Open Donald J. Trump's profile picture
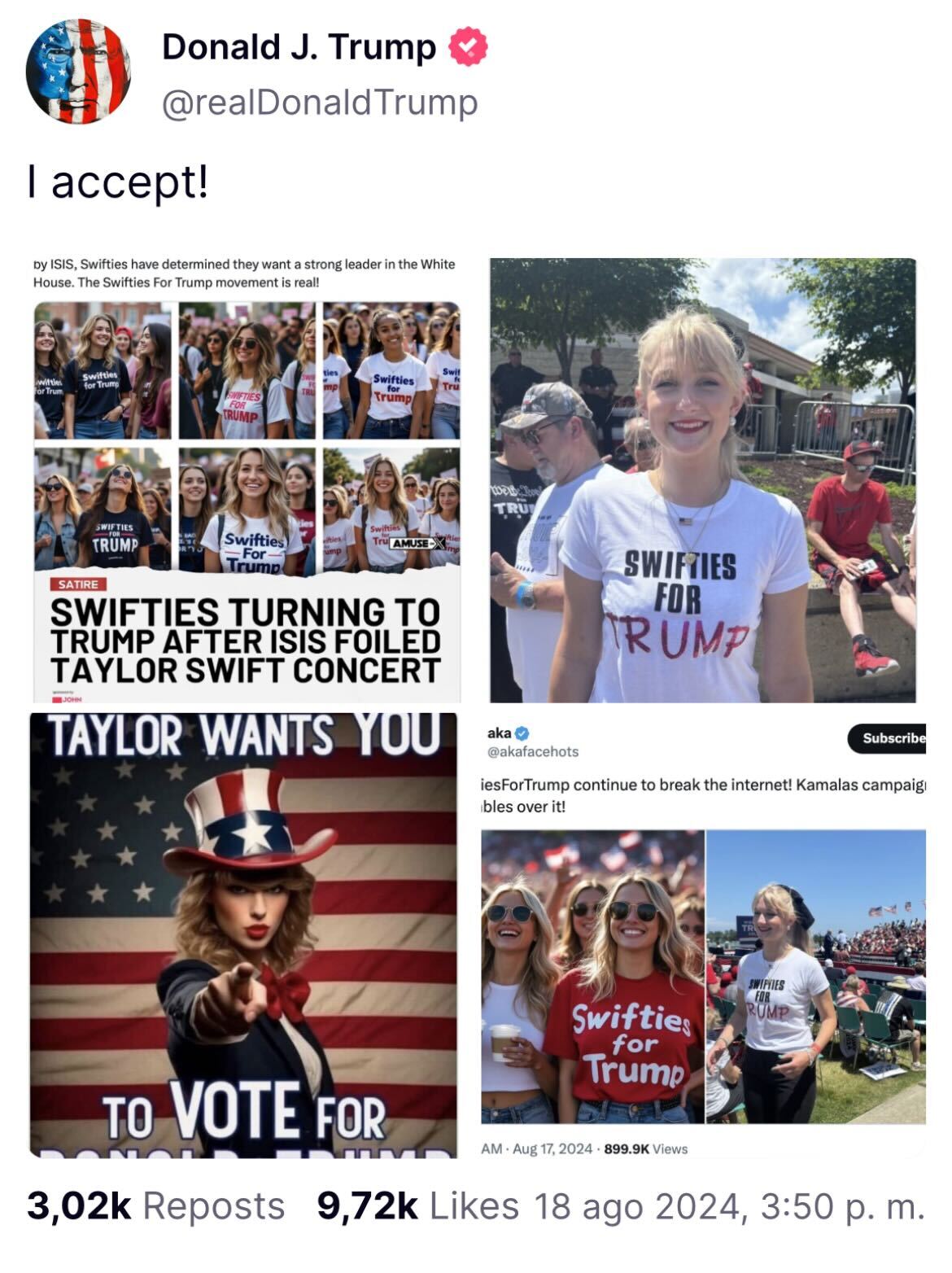This screenshot has width=952, height=1273. pos(78,72)
